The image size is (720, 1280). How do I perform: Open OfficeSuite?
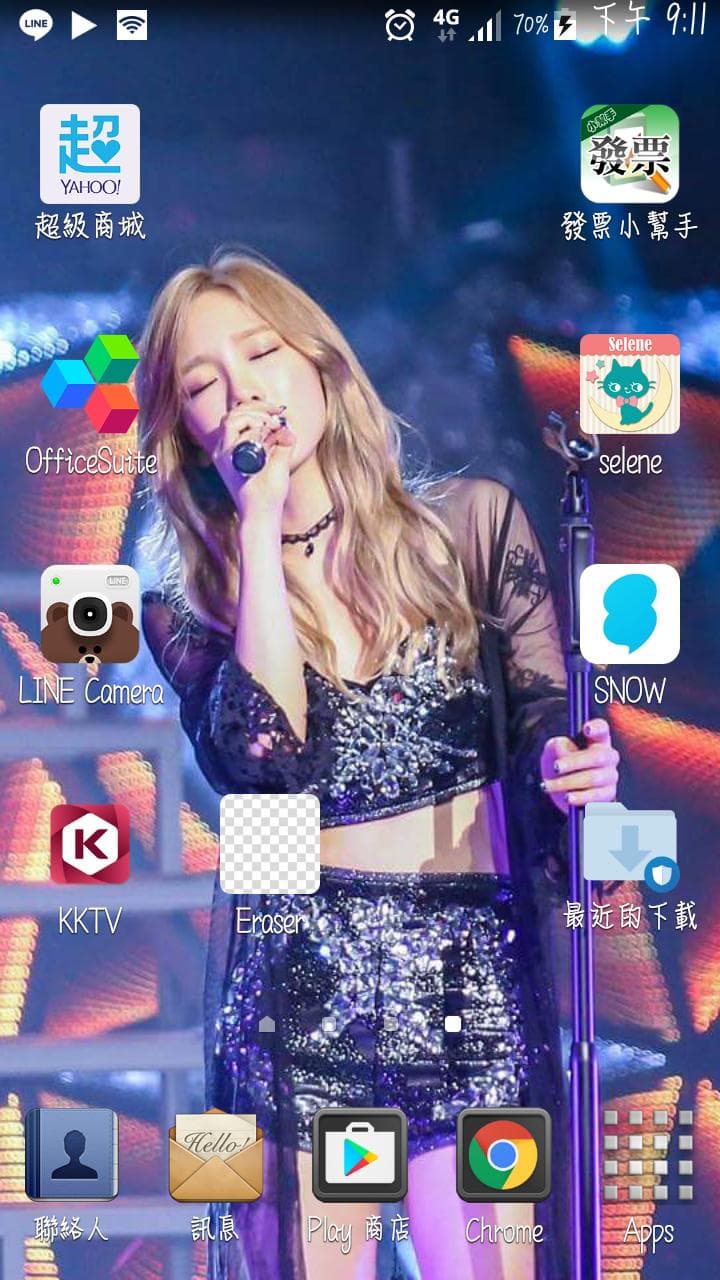click(90, 384)
